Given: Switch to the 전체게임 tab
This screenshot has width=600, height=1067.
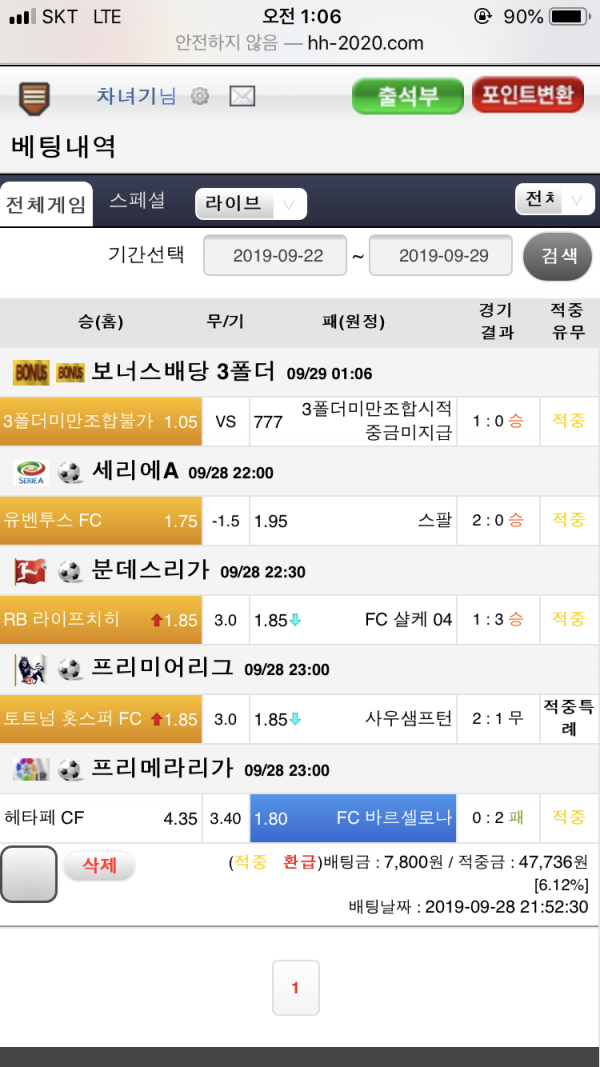Looking at the screenshot, I should point(46,204).
